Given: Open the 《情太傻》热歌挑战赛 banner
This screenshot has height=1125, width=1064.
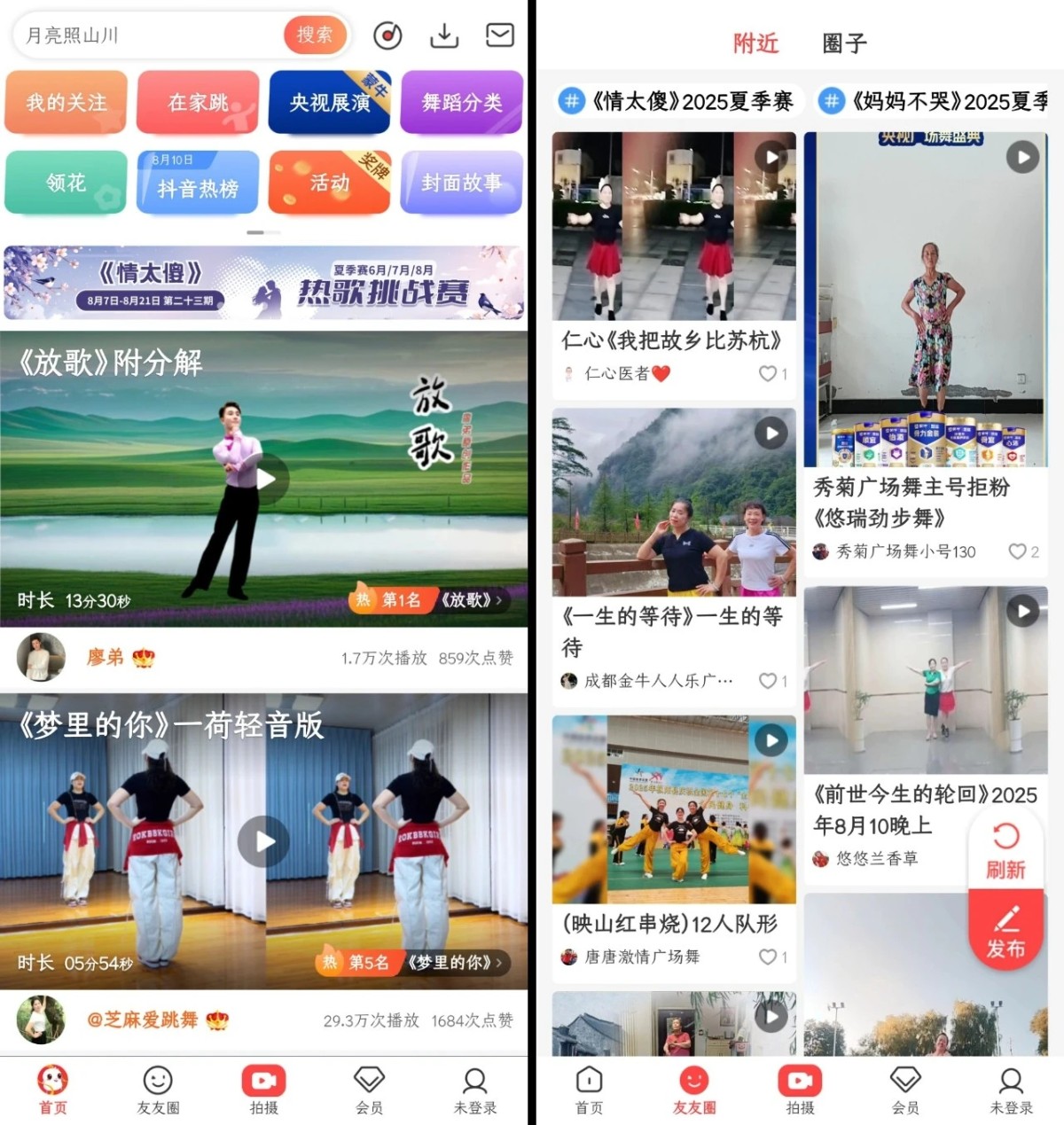Looking at the screenshot, I should click(263, 283).
